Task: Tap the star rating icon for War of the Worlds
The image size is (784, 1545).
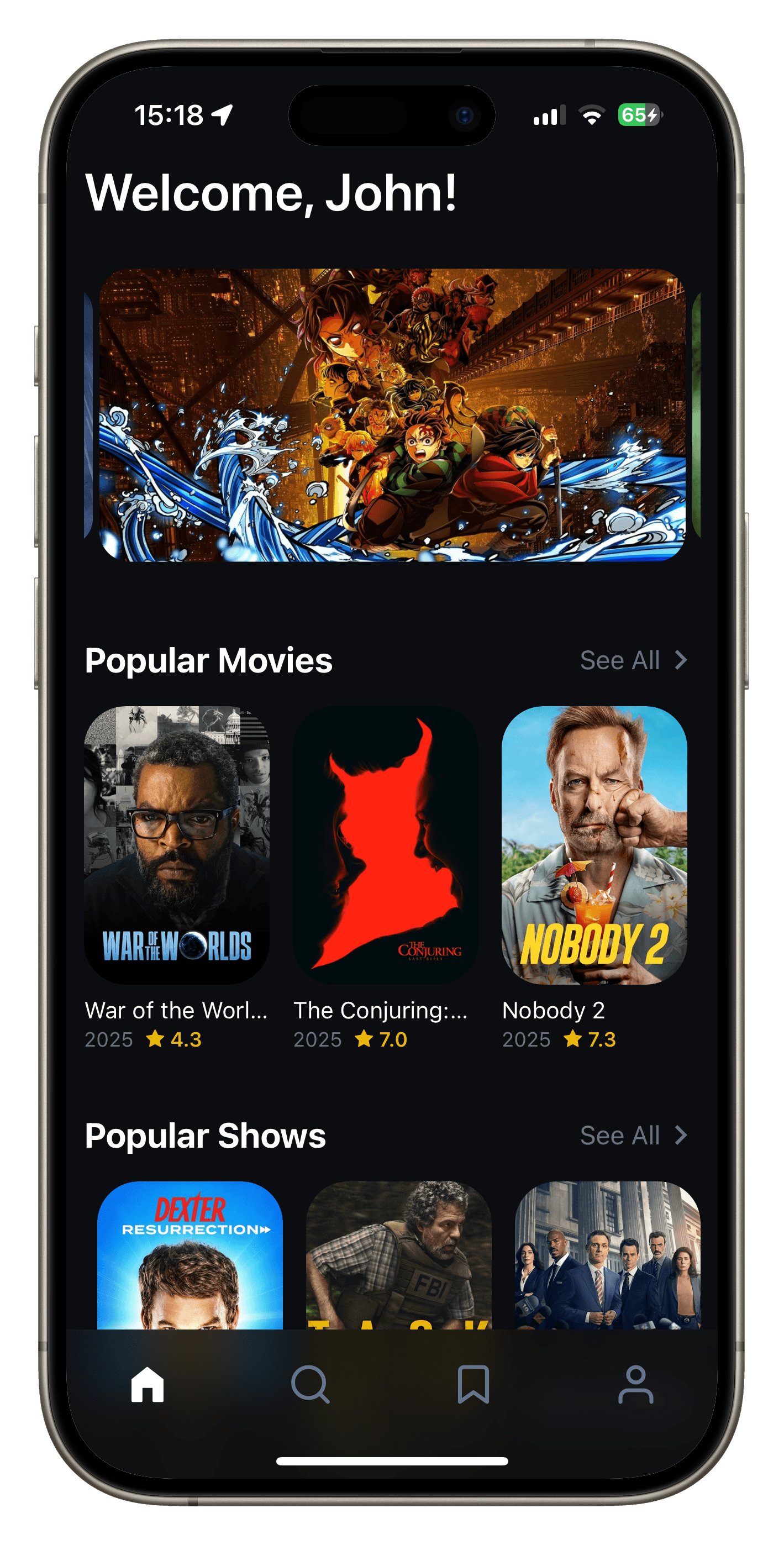Action: [155, 1039]
